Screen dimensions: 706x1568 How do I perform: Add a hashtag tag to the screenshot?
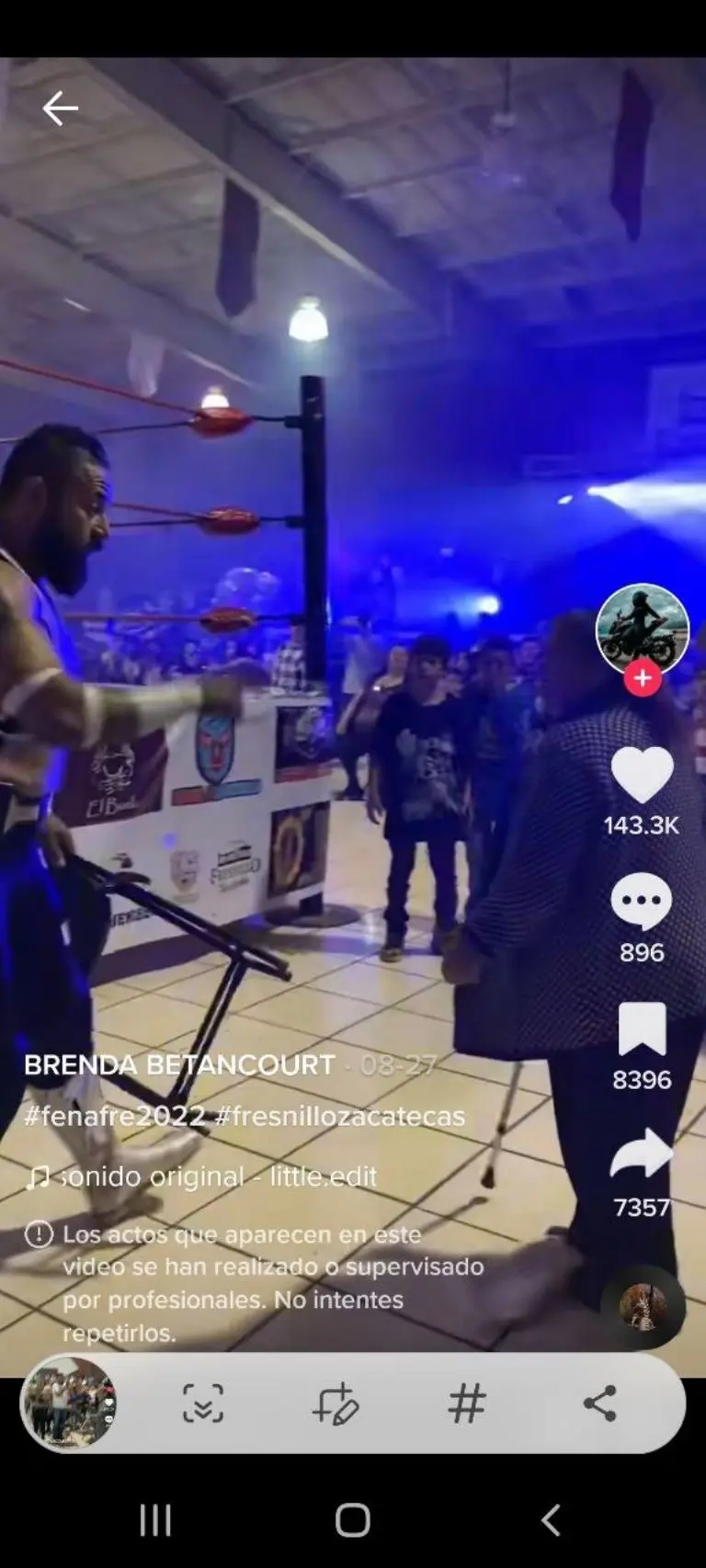pos(467,1403)
